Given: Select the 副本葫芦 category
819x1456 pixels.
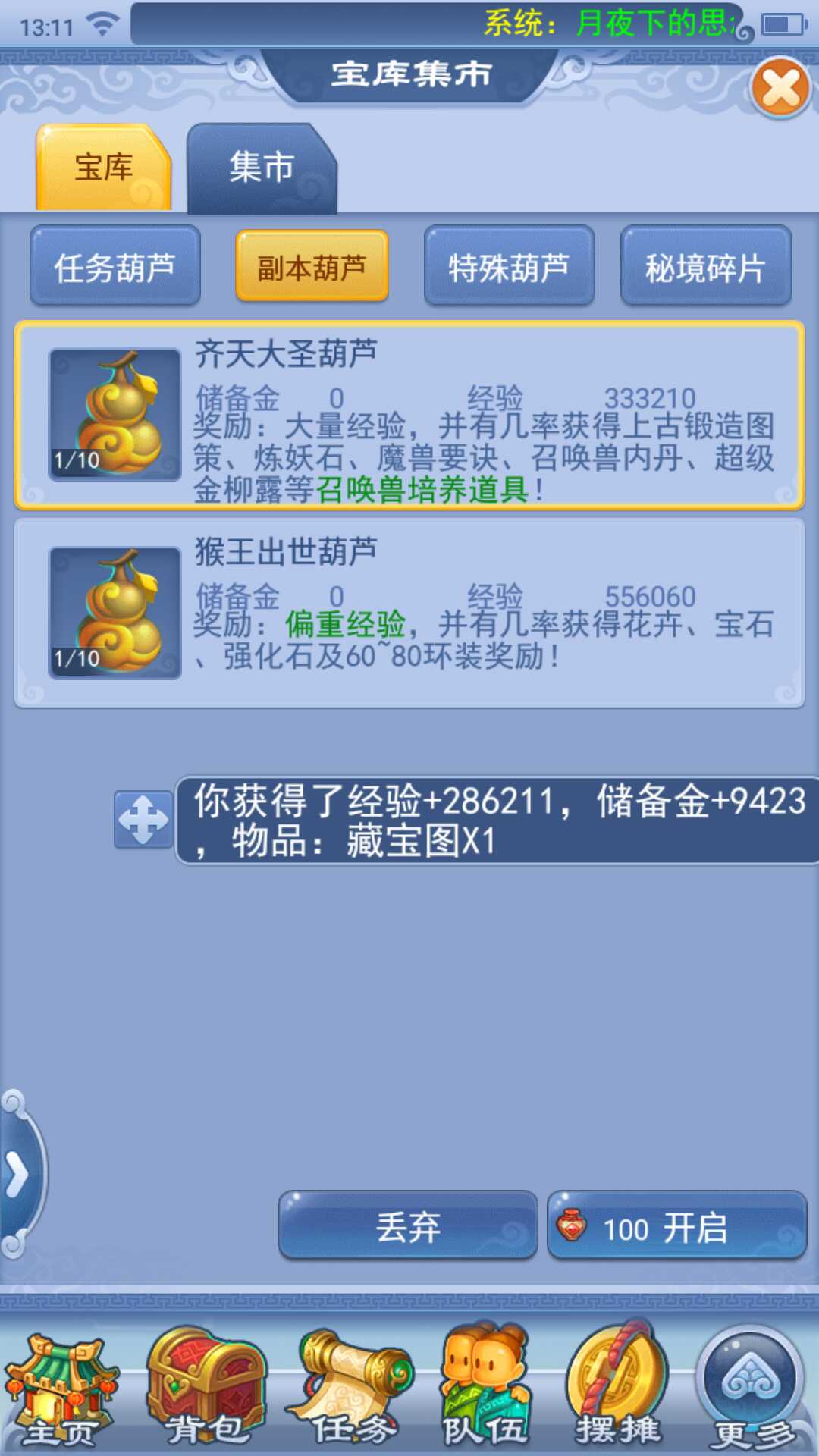Looking at the screenshot, I should (312, 267).
